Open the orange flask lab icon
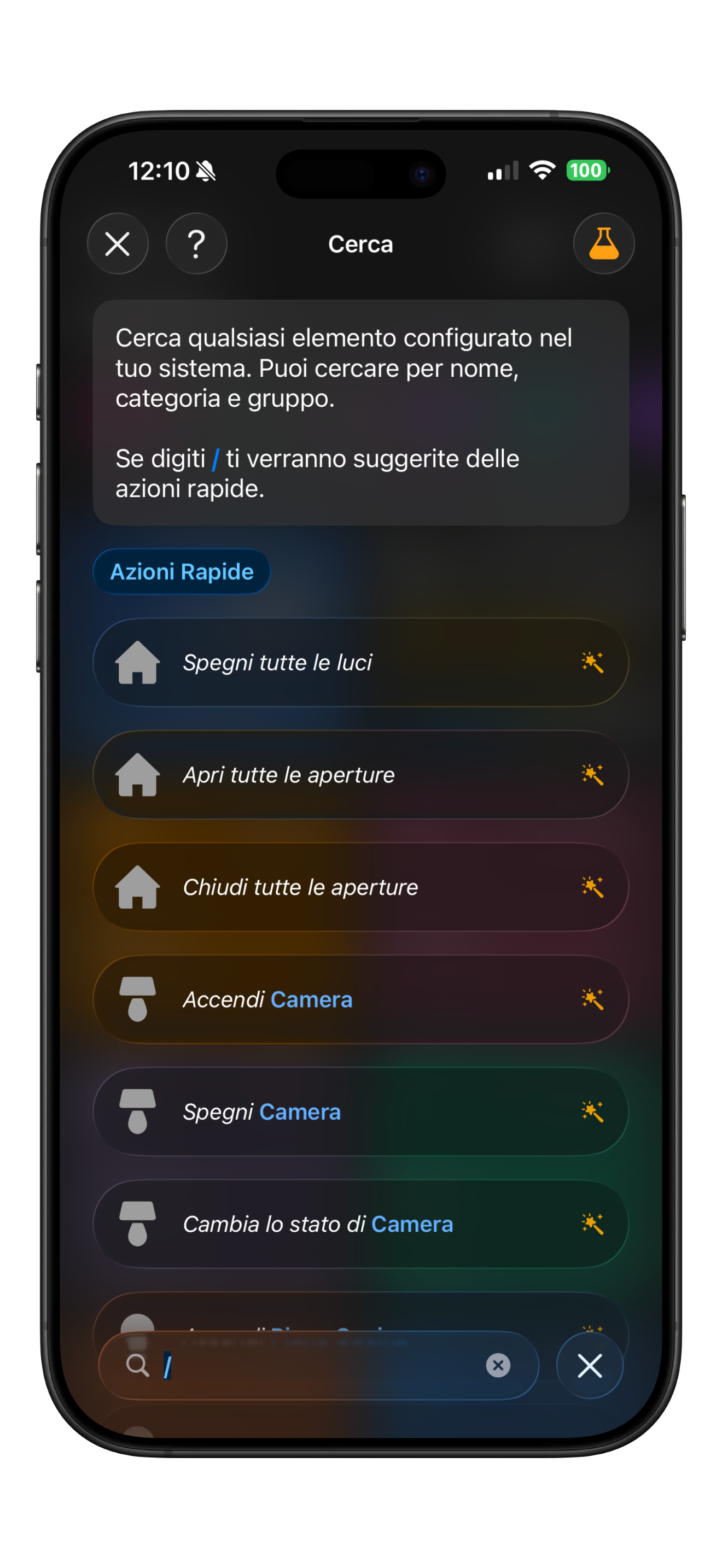Screen dimensions: 722x1568 pos(603,244)
